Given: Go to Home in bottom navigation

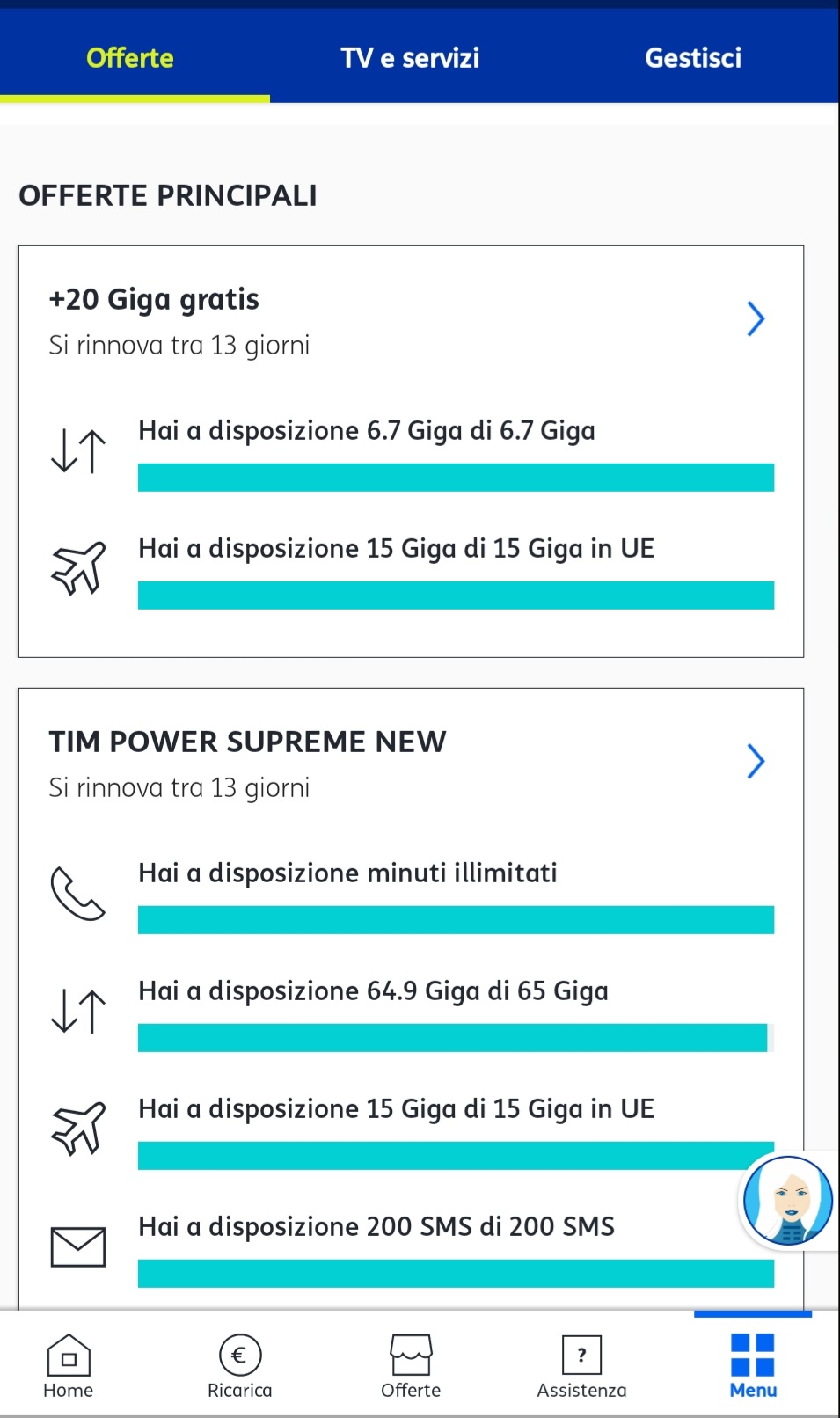Looking at the screenshot, I should [69, 1366].
